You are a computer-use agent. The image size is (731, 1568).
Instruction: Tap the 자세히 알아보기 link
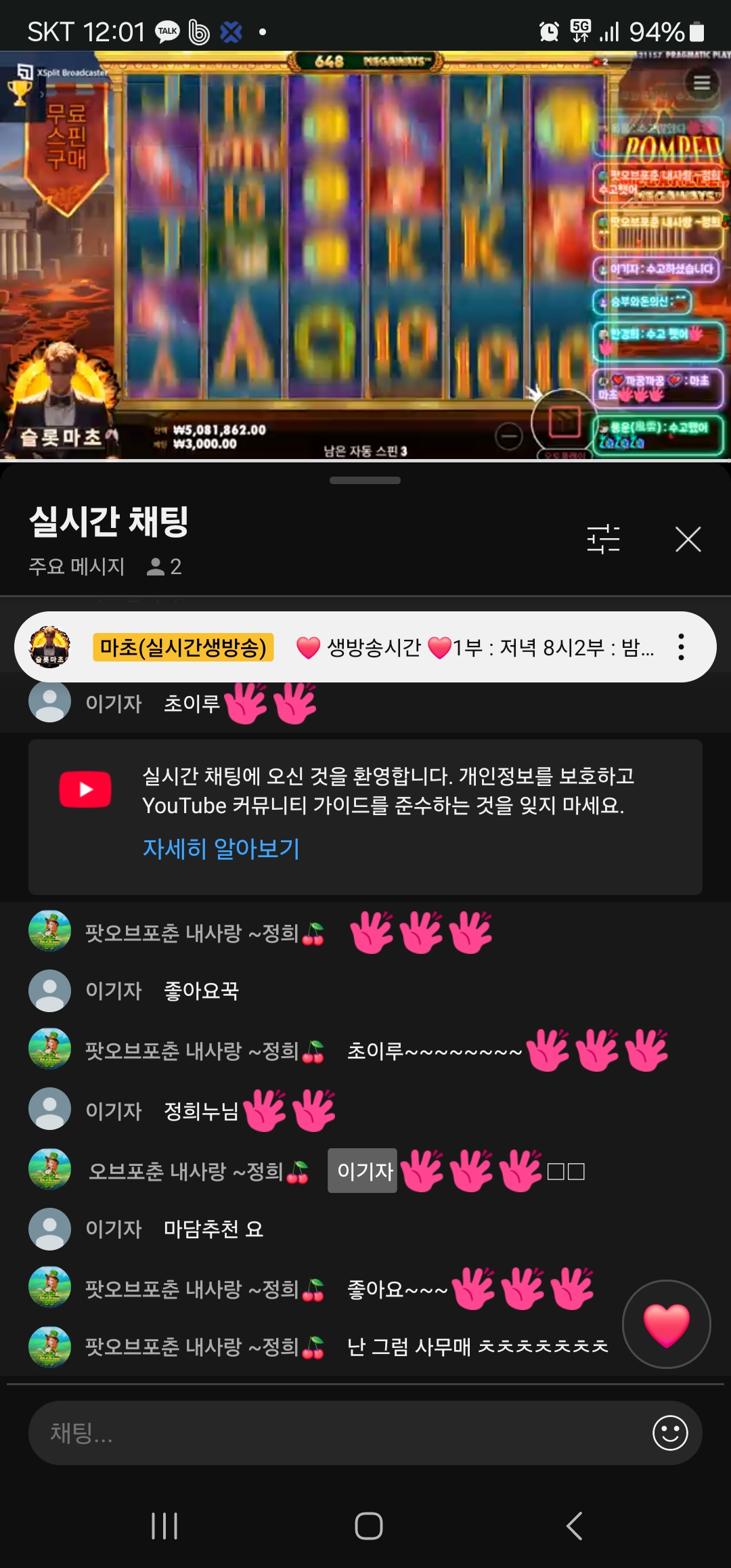[x=221, y=848]
